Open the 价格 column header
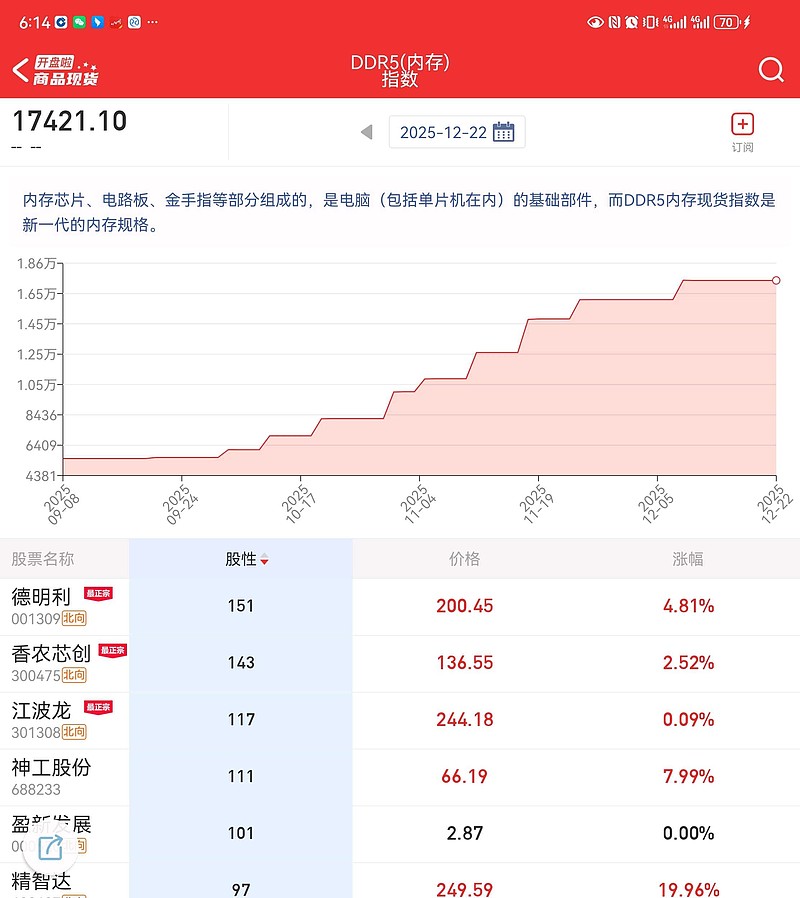The image size is (800, 898). (x=464, y=559)
